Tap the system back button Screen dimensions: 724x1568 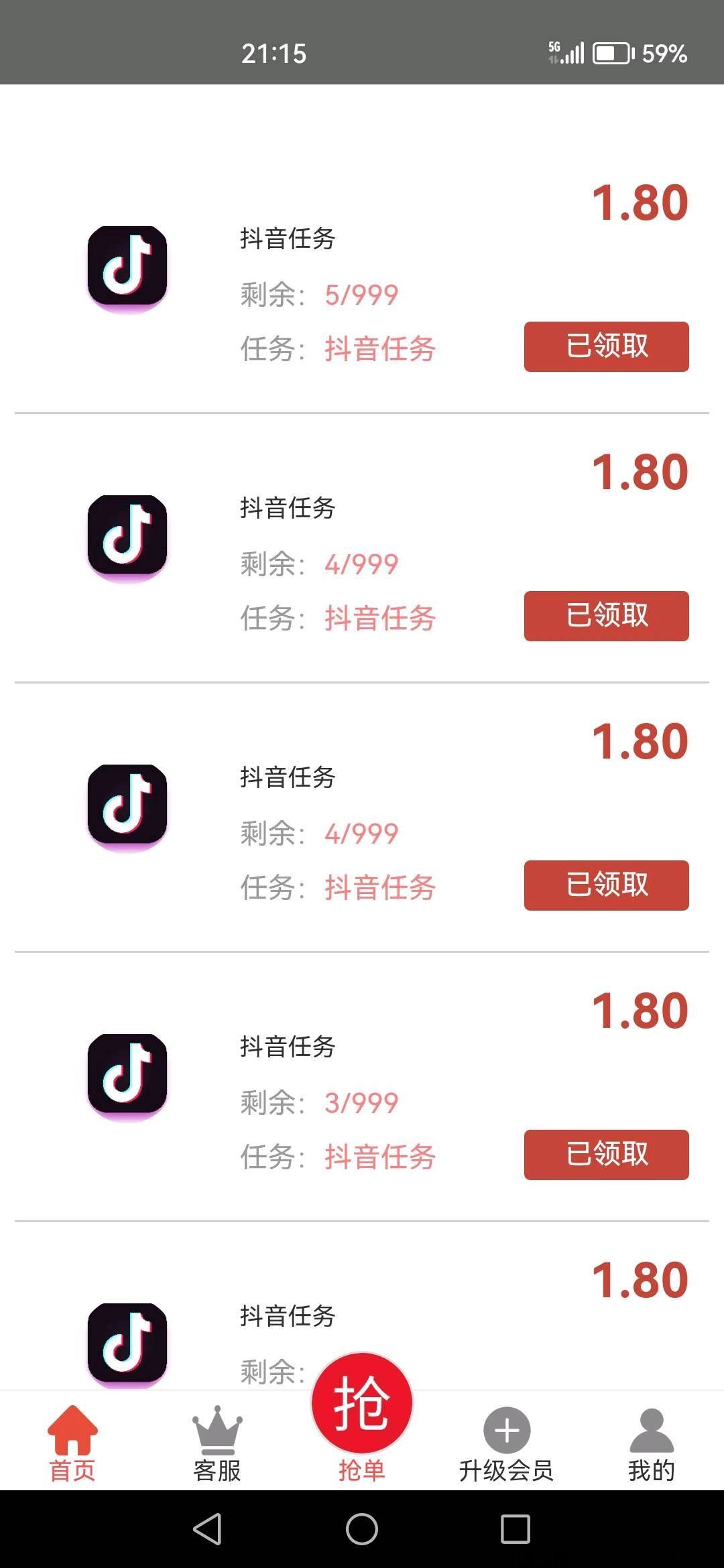[208, 1529]
